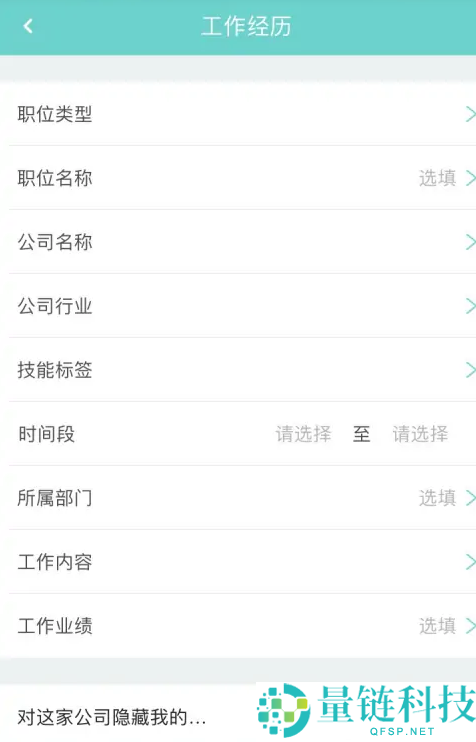Open the 技能标签 row

click(238, 370)
